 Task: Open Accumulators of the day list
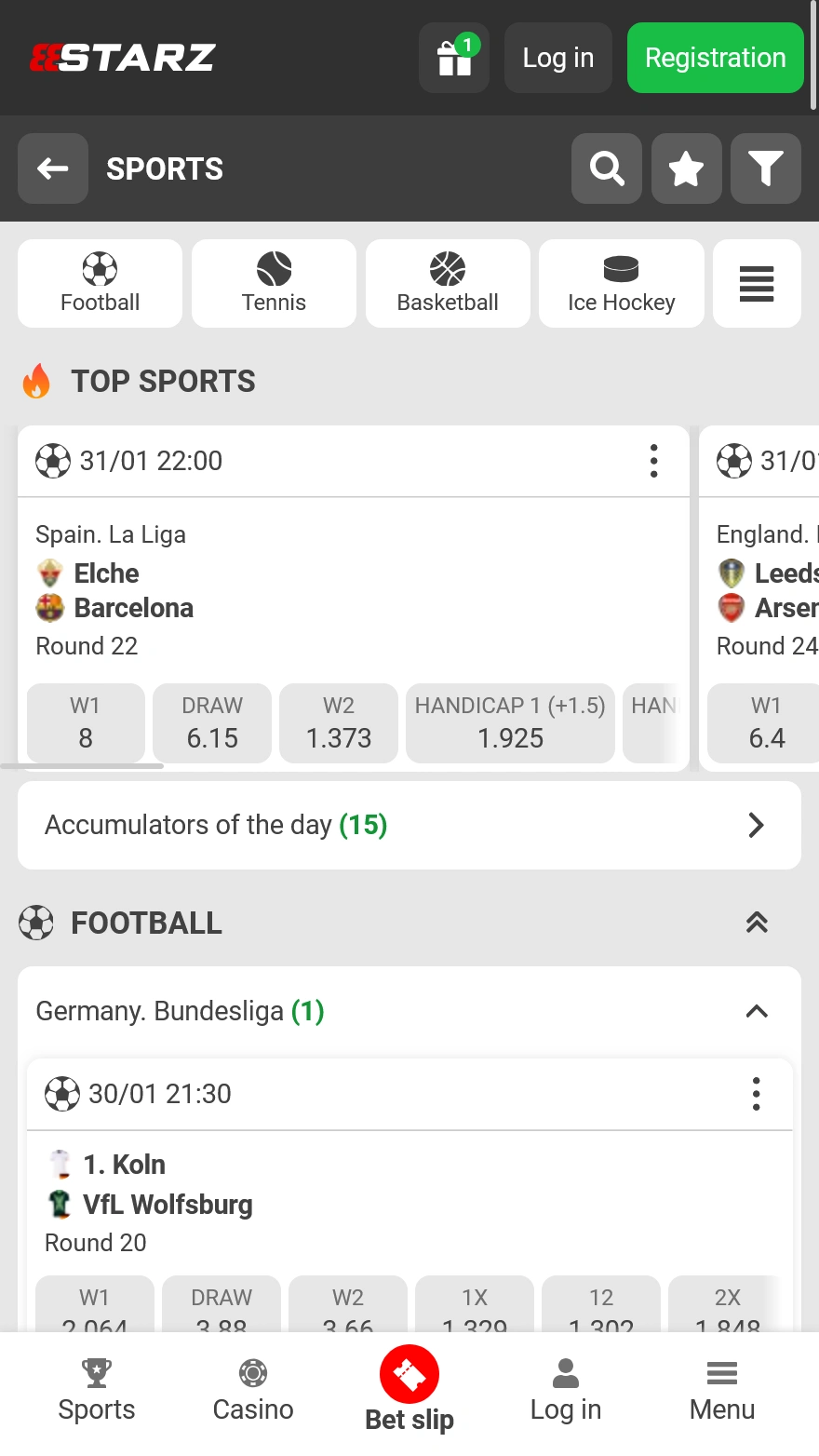click(409, 825)
